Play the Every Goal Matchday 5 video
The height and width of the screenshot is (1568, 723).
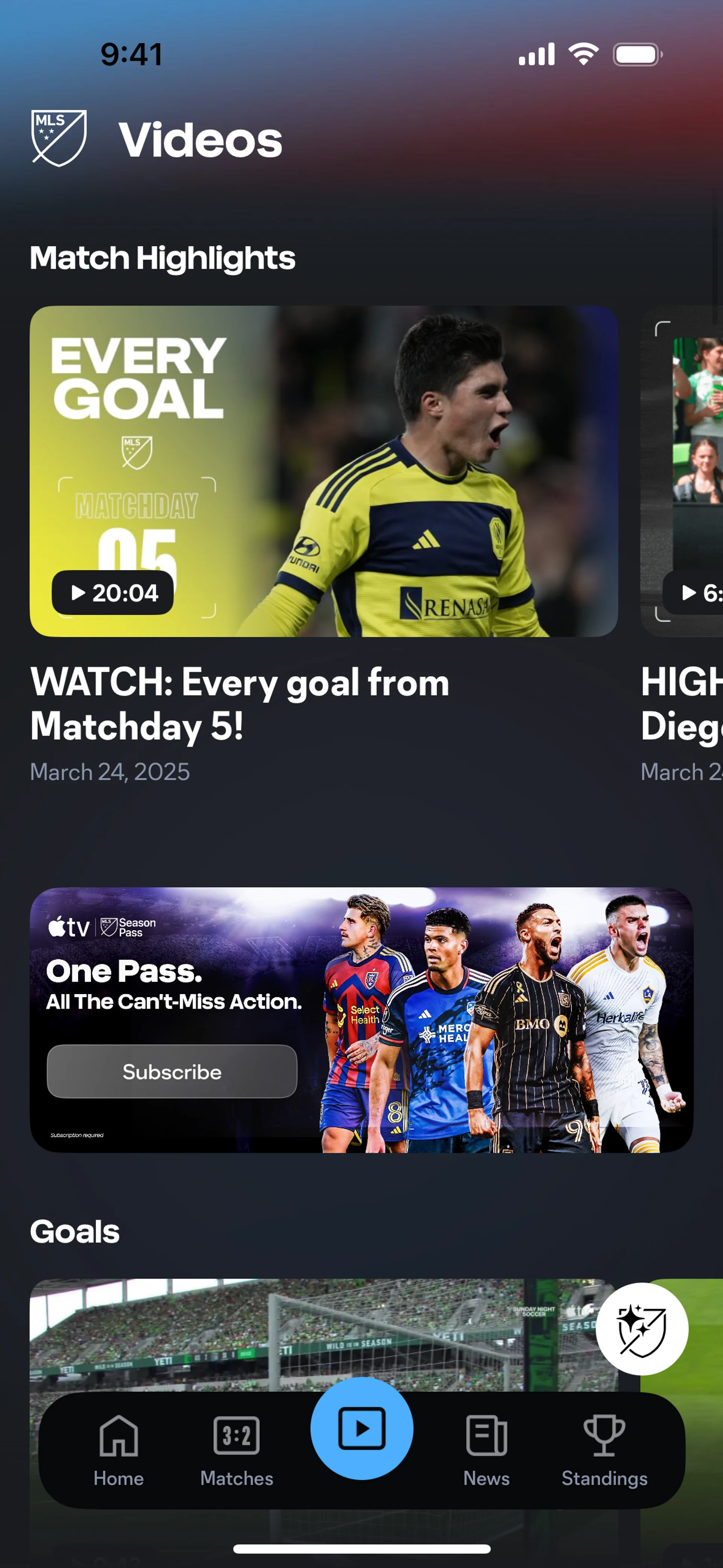[323, 471]
